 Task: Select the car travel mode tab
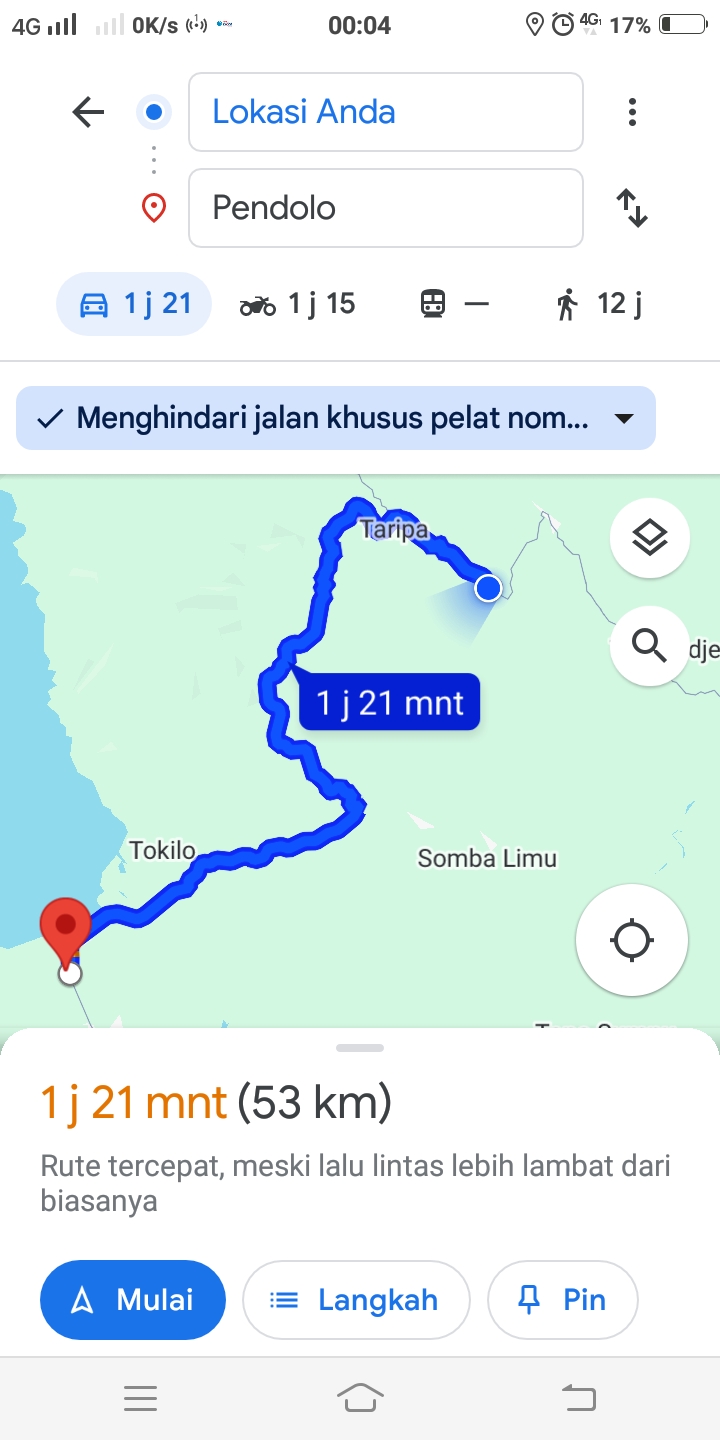click(134, 304)
